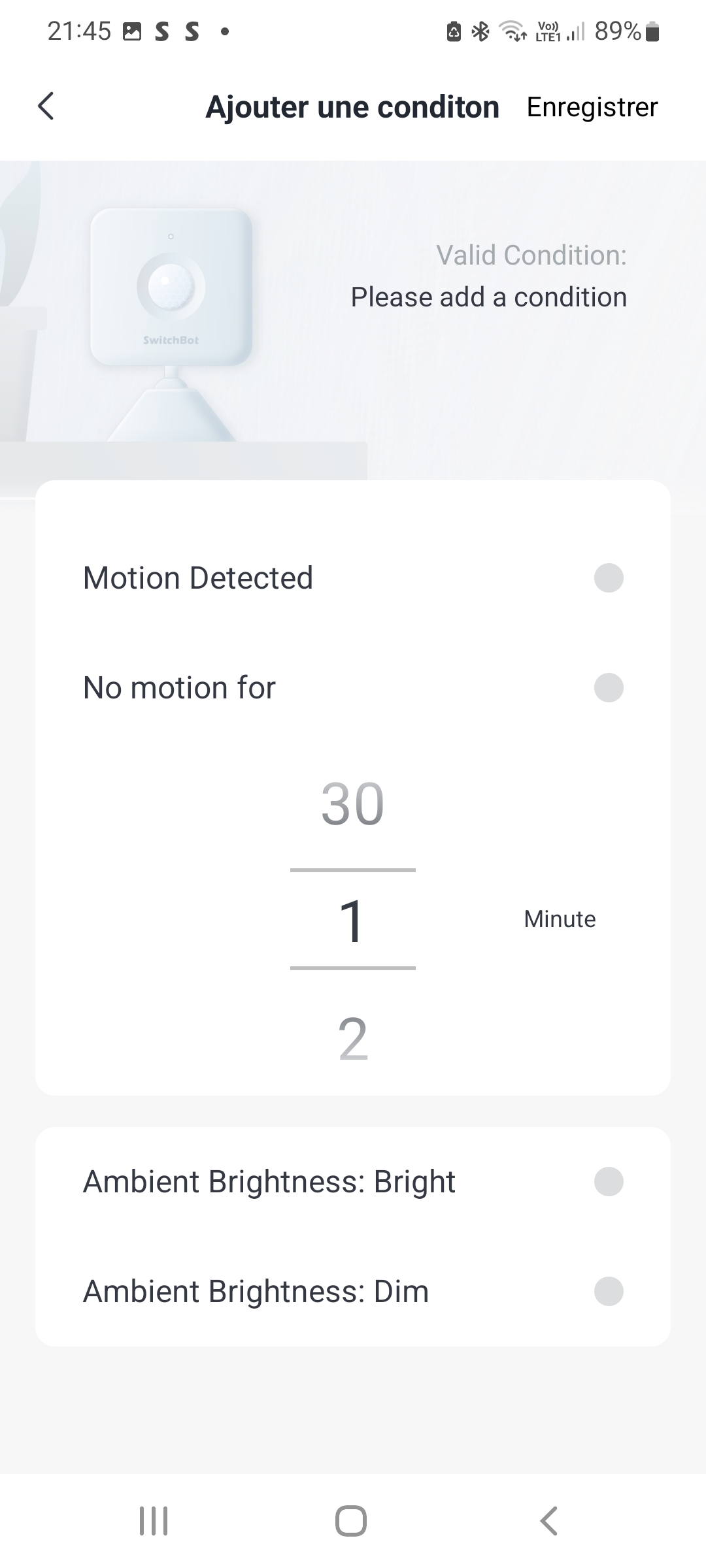Select the No motion for condition

608,688
